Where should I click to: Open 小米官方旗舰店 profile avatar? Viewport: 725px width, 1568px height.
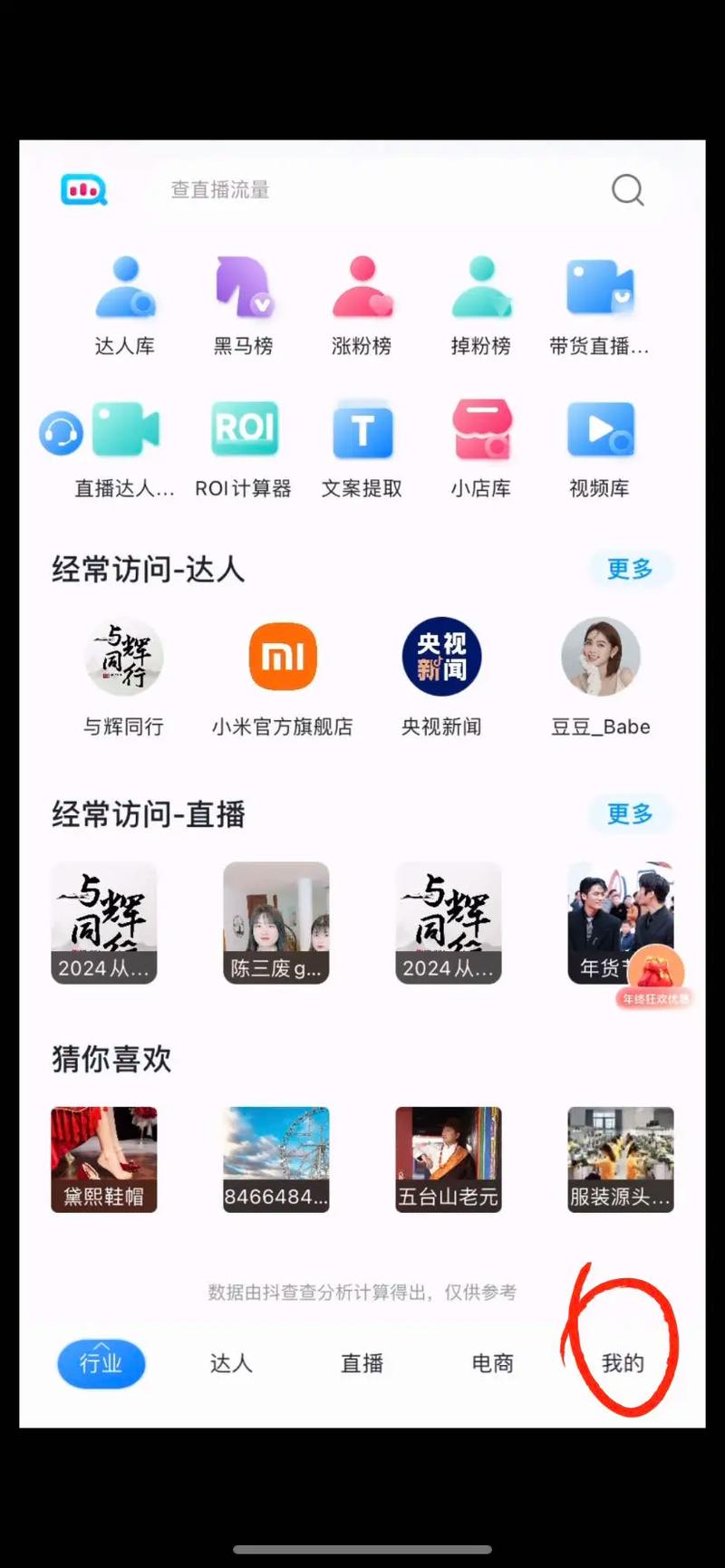(283, 657)
